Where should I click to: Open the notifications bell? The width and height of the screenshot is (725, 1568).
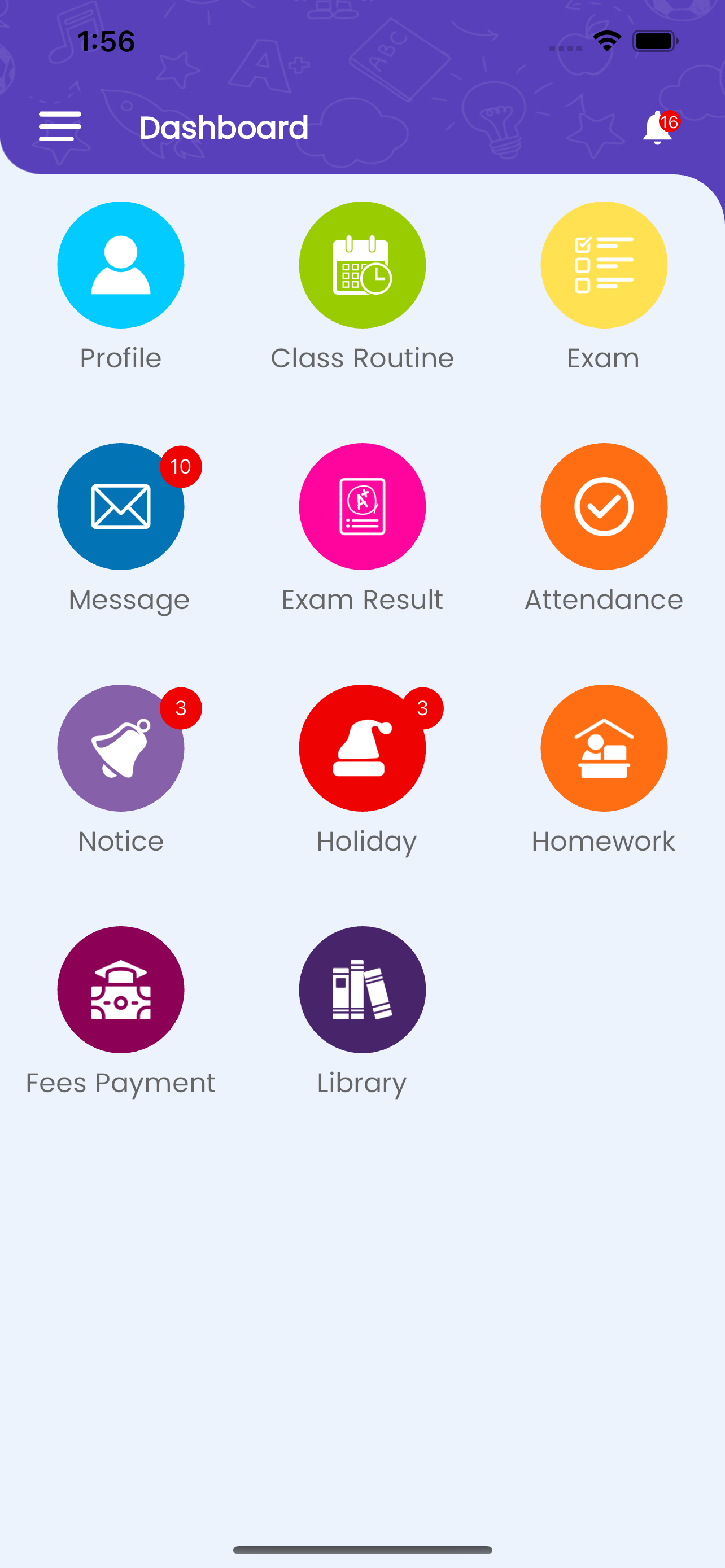657,128
